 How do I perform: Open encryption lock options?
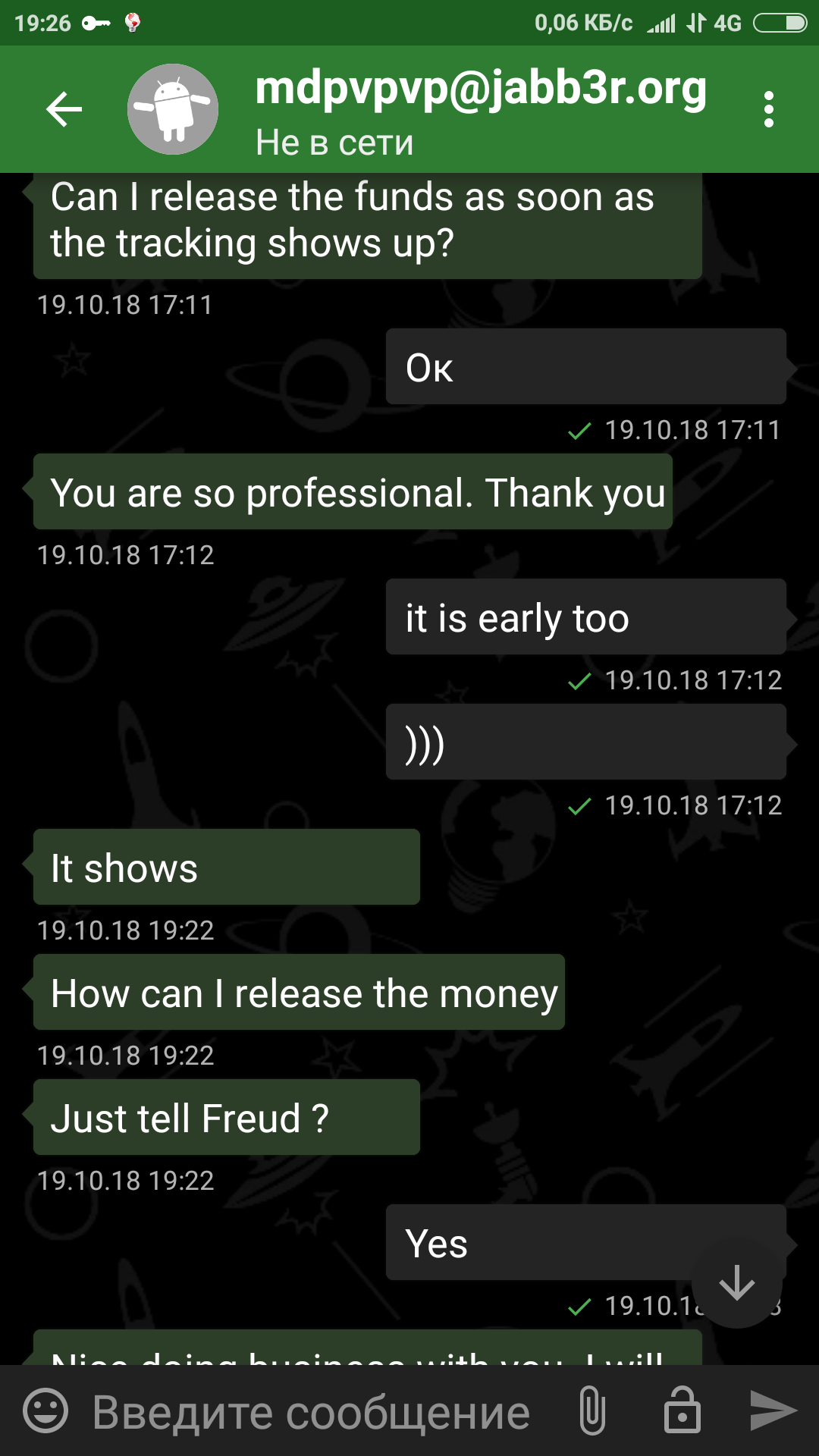coord(682,1411)
